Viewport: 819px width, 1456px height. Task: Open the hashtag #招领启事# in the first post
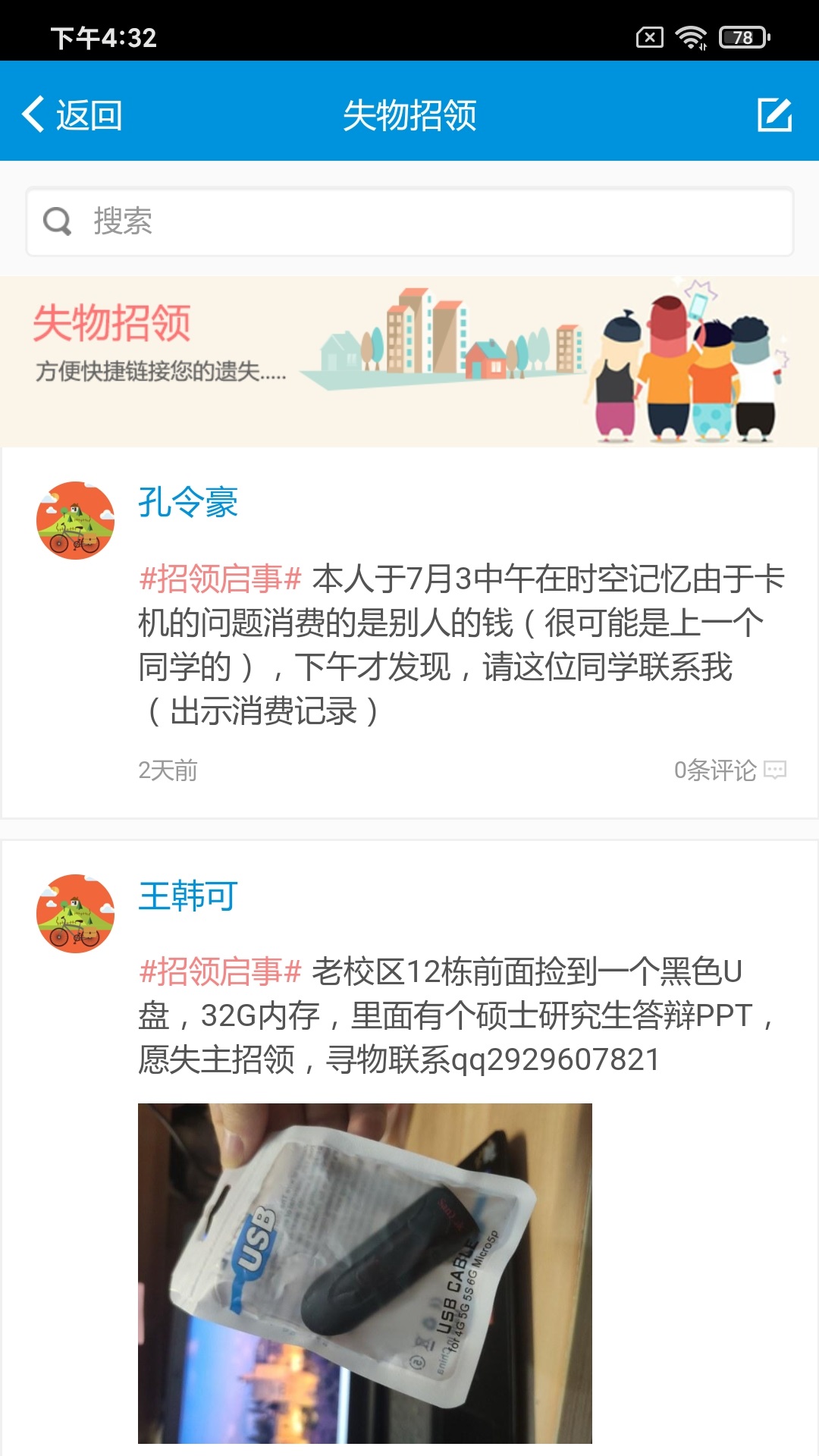[220, 579]
